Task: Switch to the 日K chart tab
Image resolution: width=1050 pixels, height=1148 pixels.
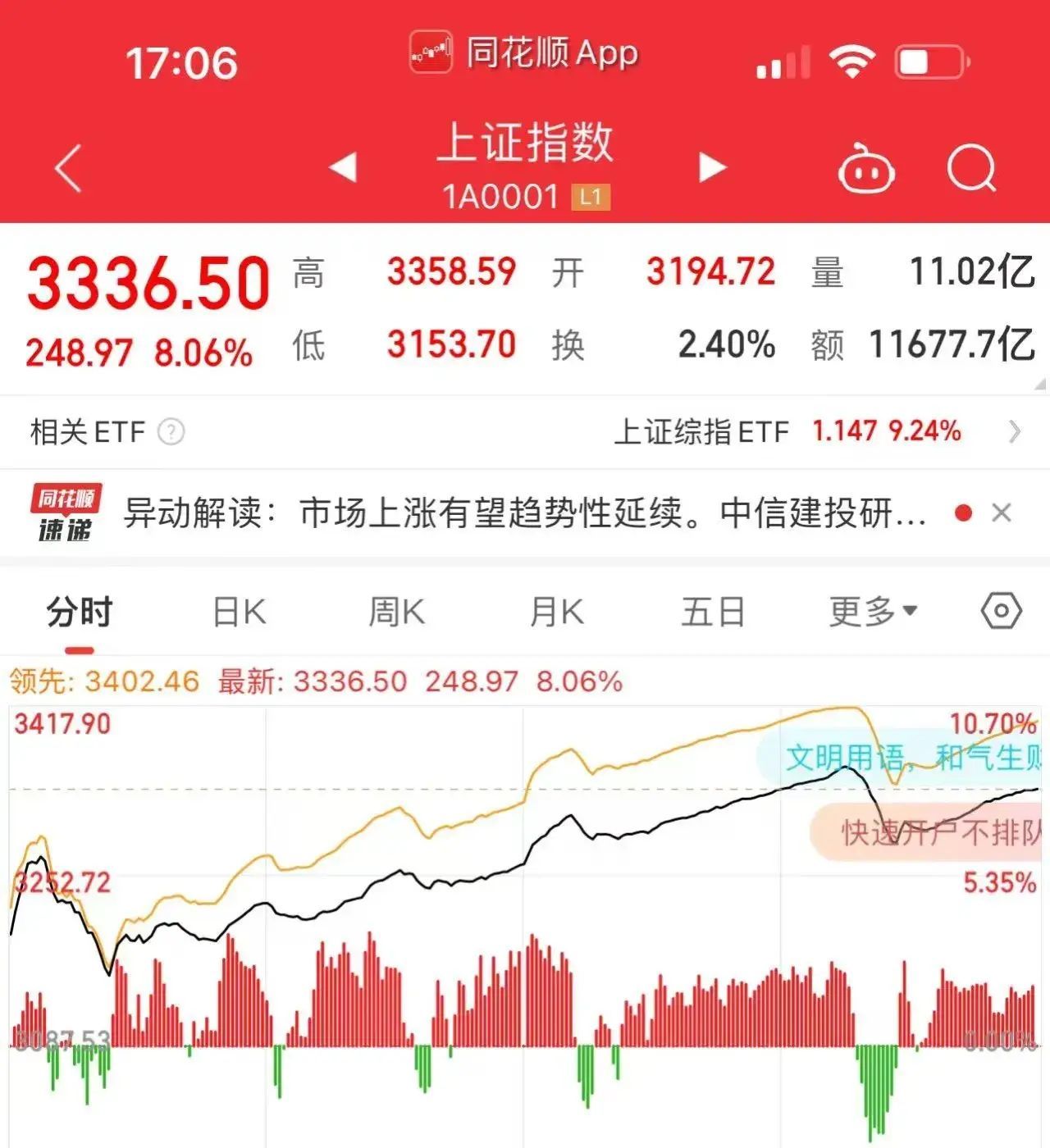Action: pos(239,613)
